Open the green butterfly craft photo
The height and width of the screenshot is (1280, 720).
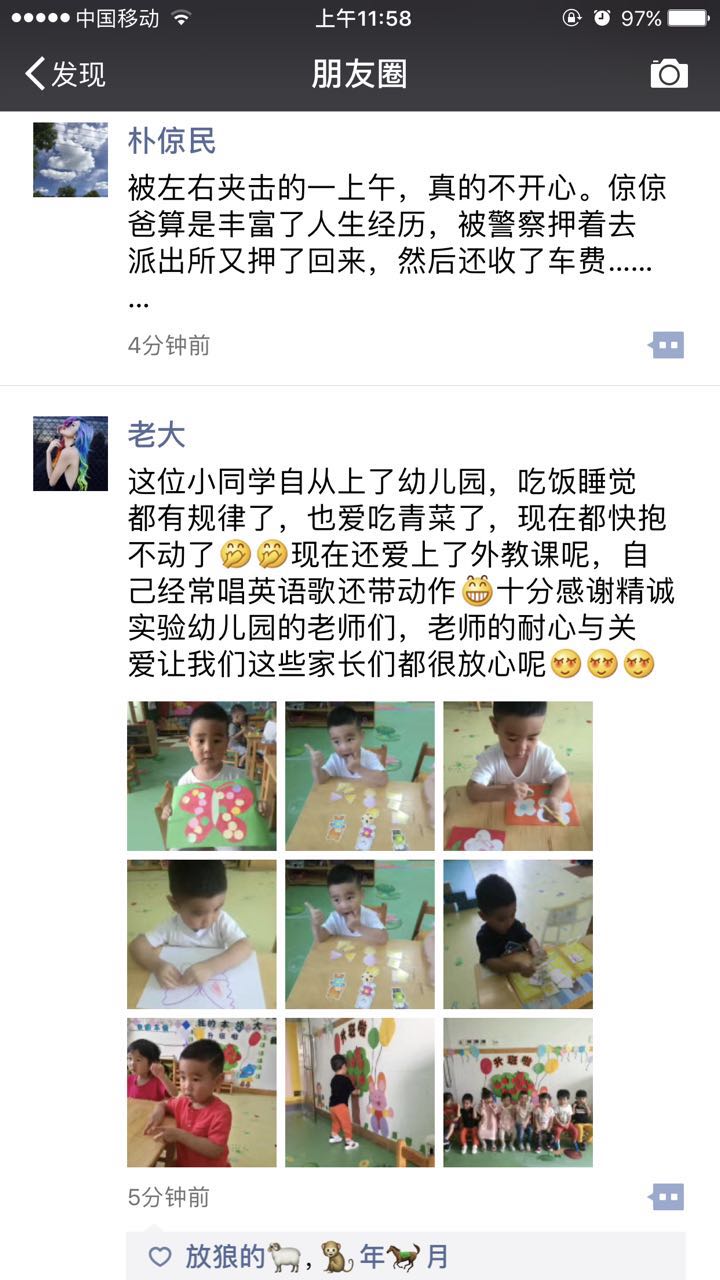coord(202,776)
